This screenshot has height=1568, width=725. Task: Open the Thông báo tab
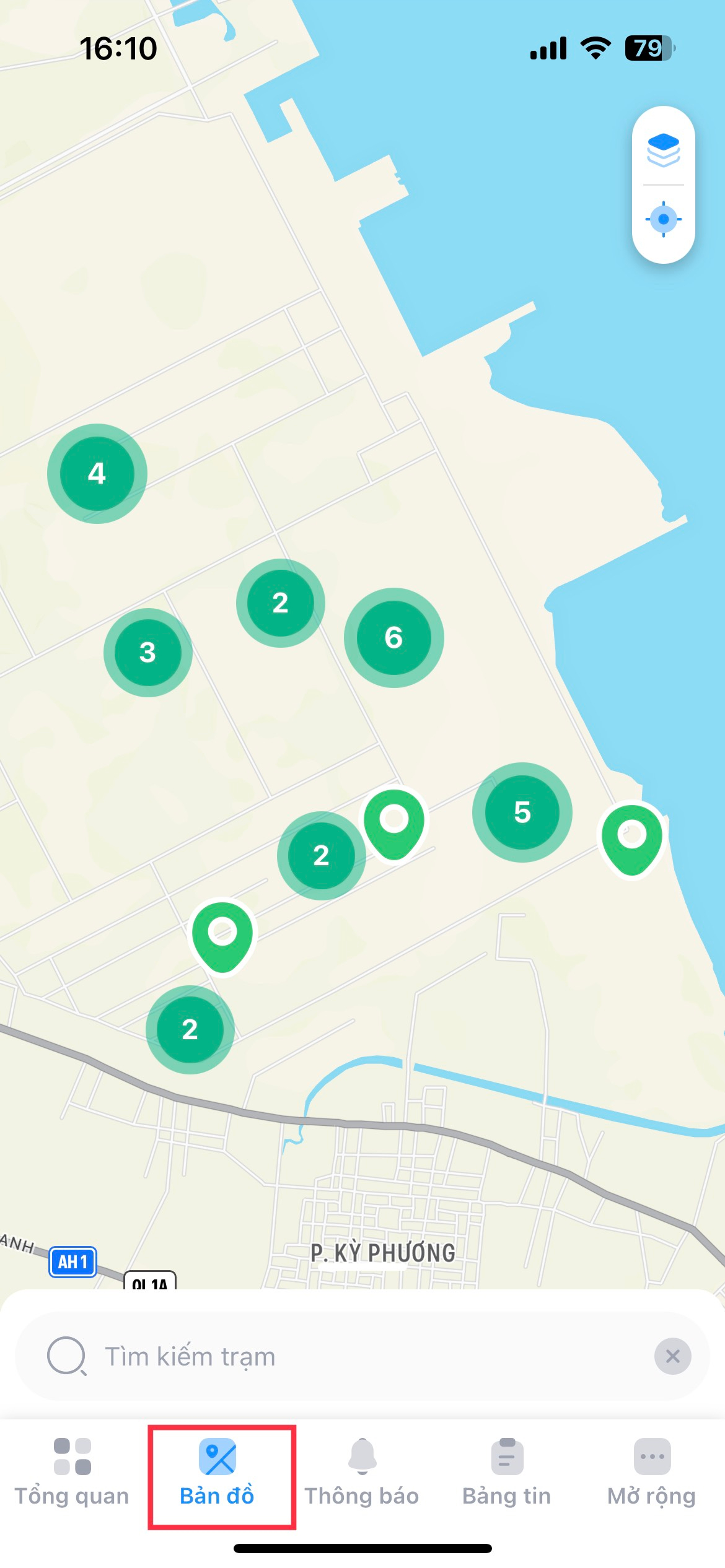pos(362,1473)
